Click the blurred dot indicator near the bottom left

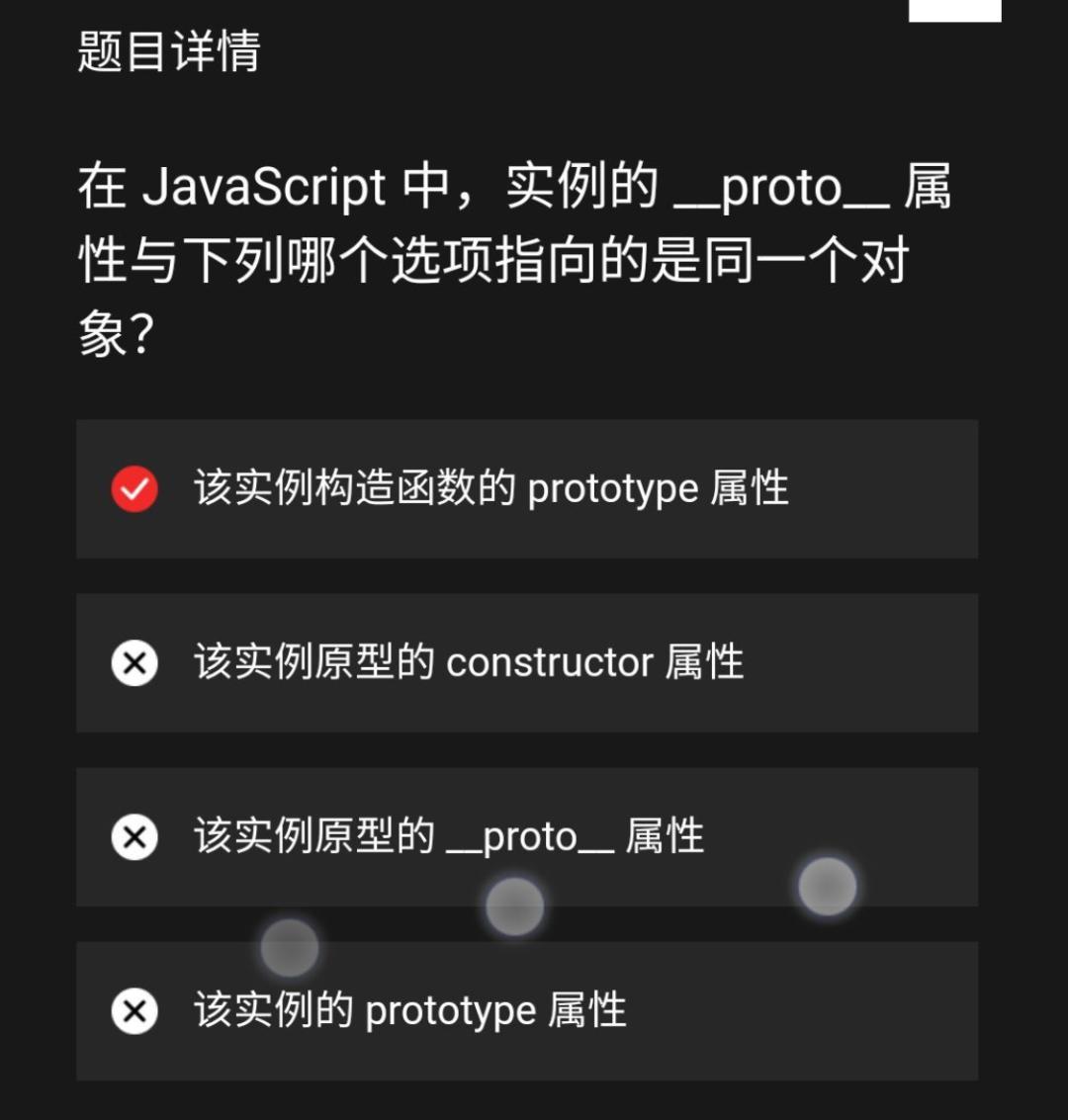click(x=288, y=948)
